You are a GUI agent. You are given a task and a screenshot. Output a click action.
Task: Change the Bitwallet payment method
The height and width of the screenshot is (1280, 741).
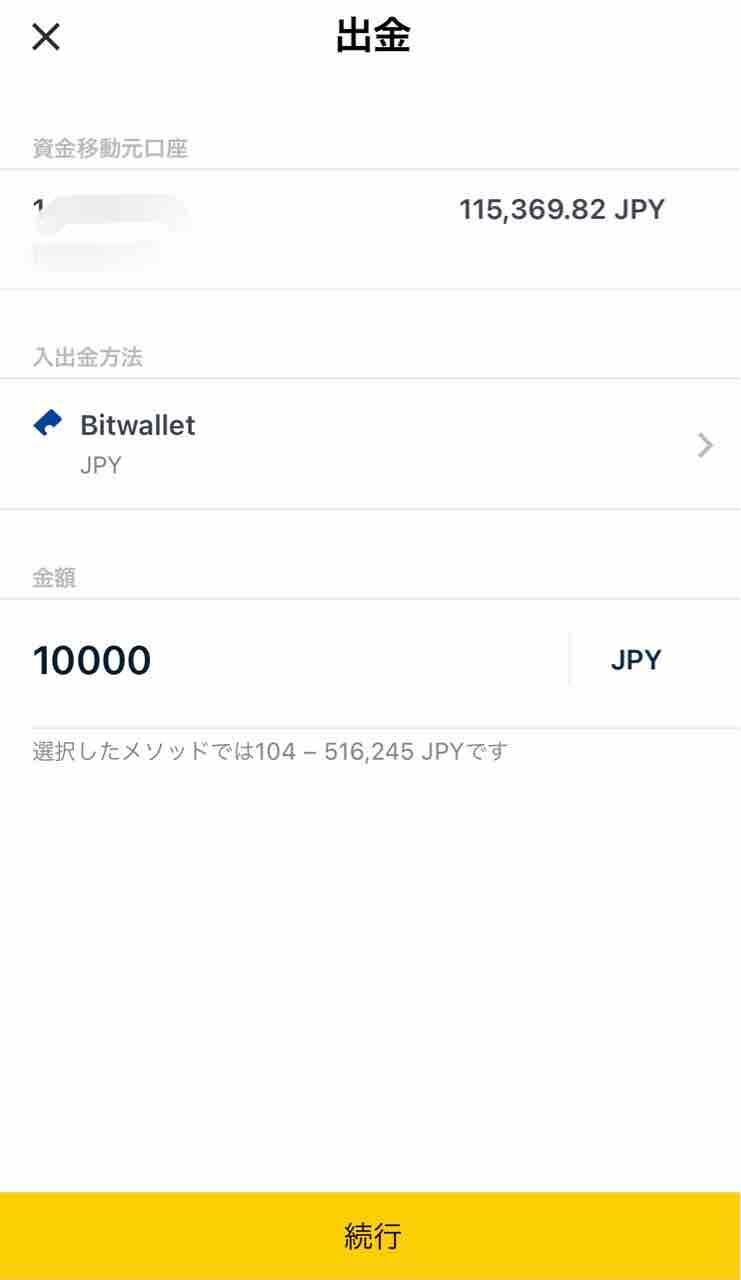(370, 444)
